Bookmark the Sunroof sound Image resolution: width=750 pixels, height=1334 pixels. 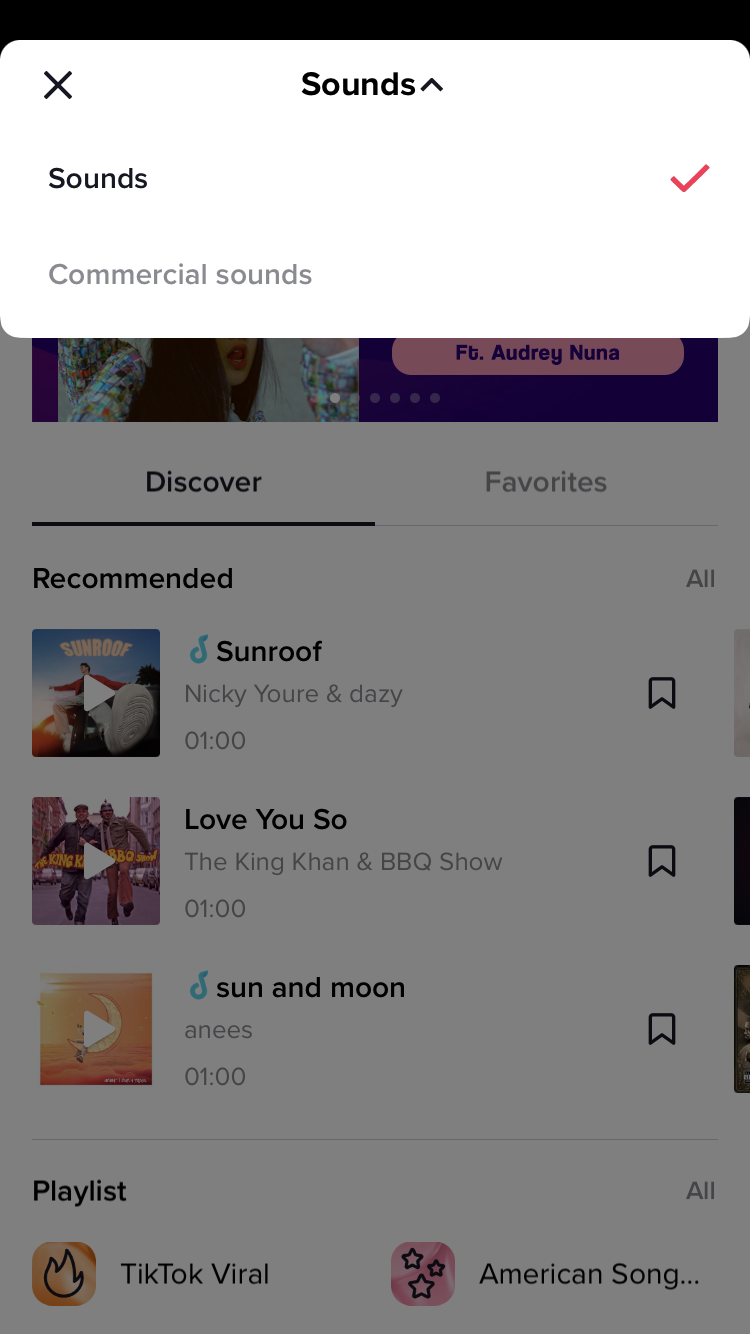pyautogui.click(x=661, y=692)
